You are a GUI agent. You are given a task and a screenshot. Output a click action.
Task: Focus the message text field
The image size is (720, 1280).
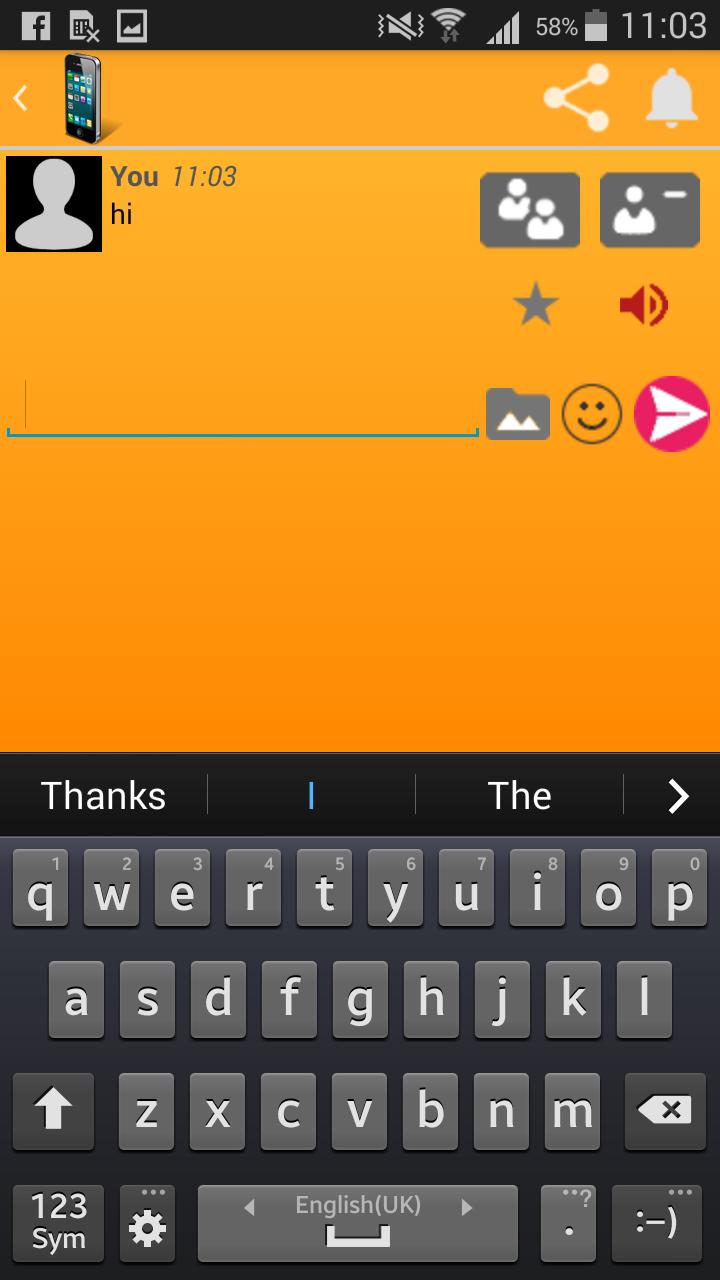point(242,408)
